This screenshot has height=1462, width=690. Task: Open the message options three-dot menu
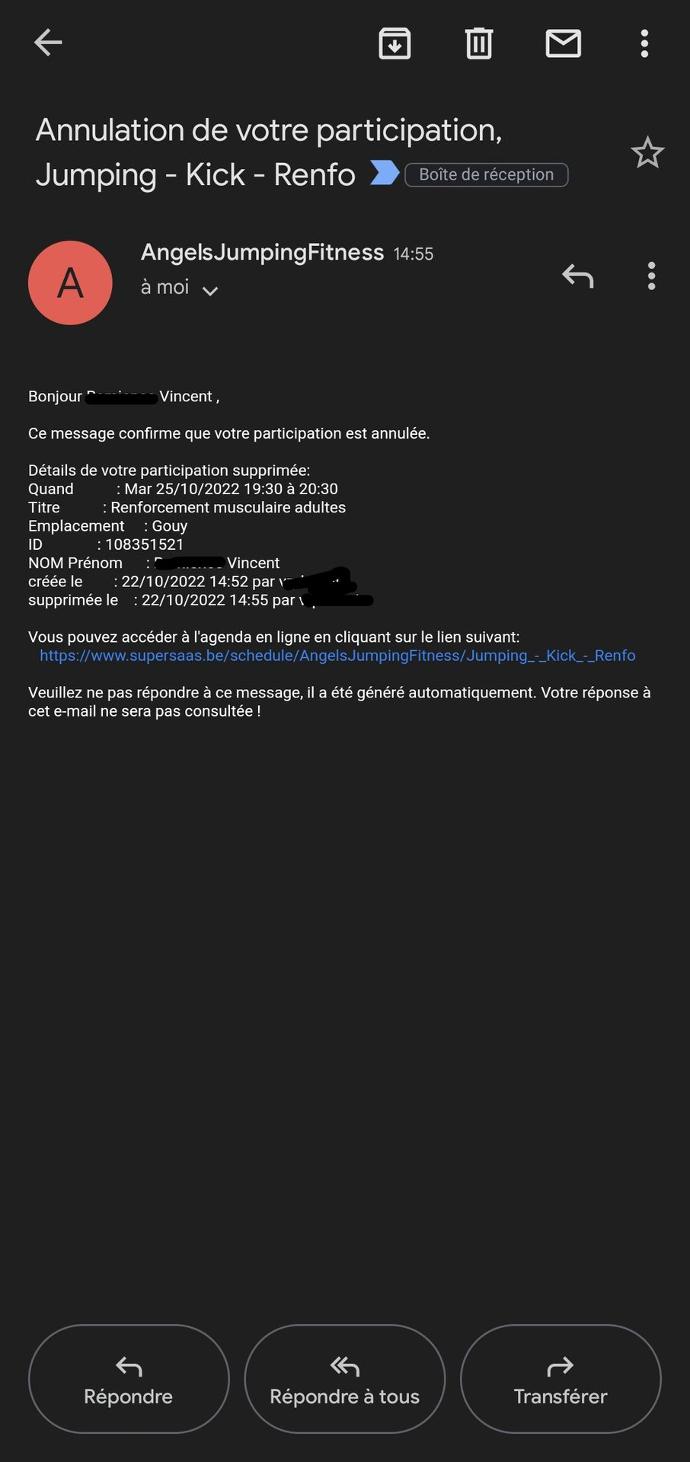pos(651,276)
